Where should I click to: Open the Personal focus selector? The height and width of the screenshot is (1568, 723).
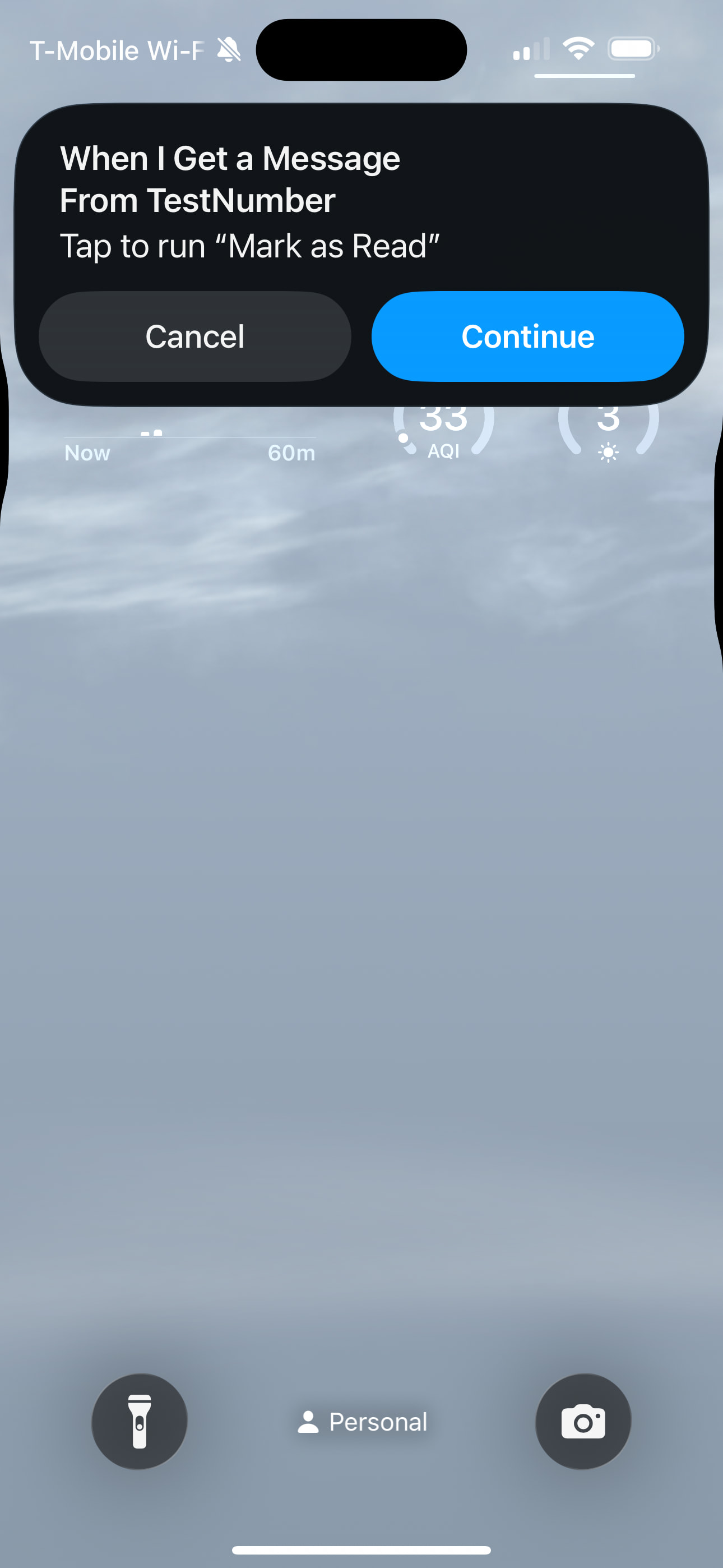(x=362, y=1422)
